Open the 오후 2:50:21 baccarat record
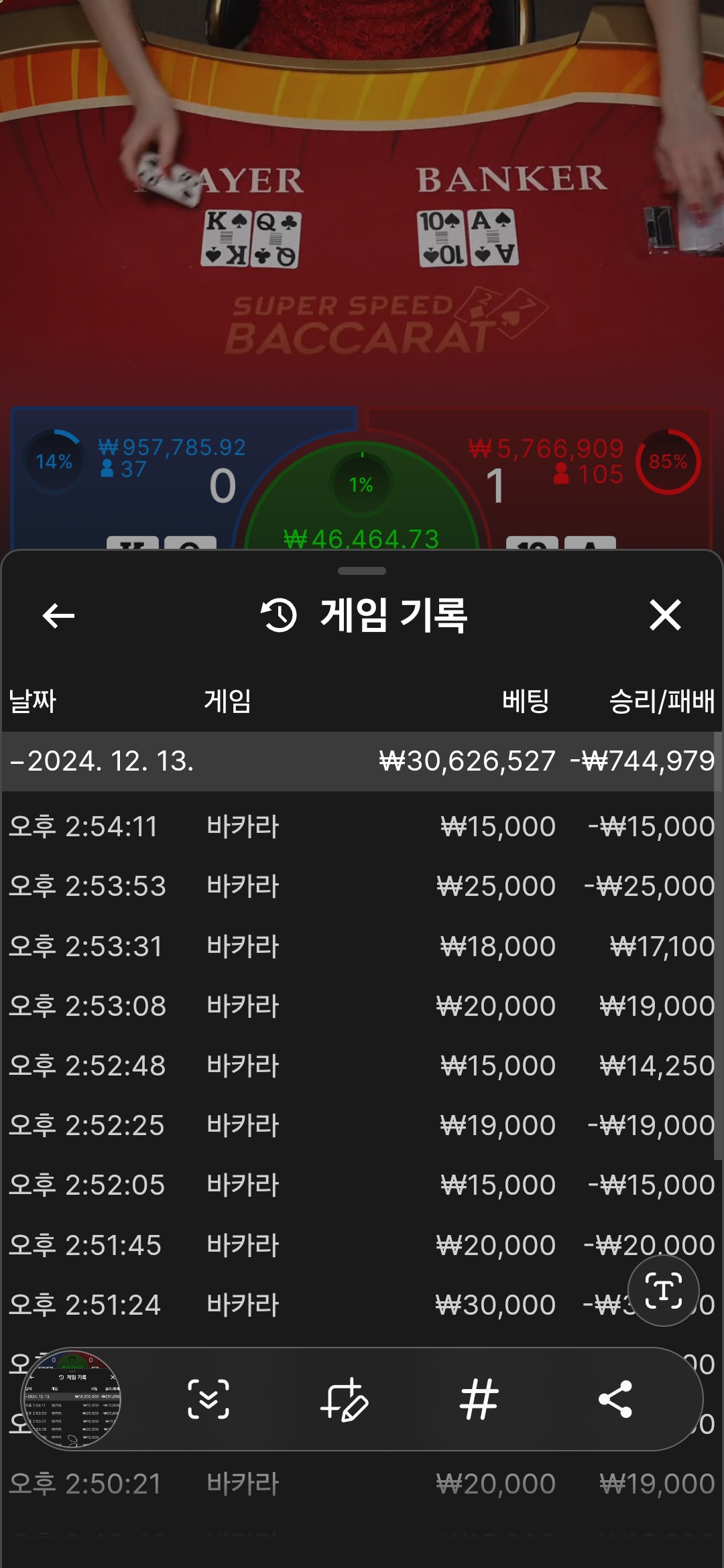 coord(362,1484)
